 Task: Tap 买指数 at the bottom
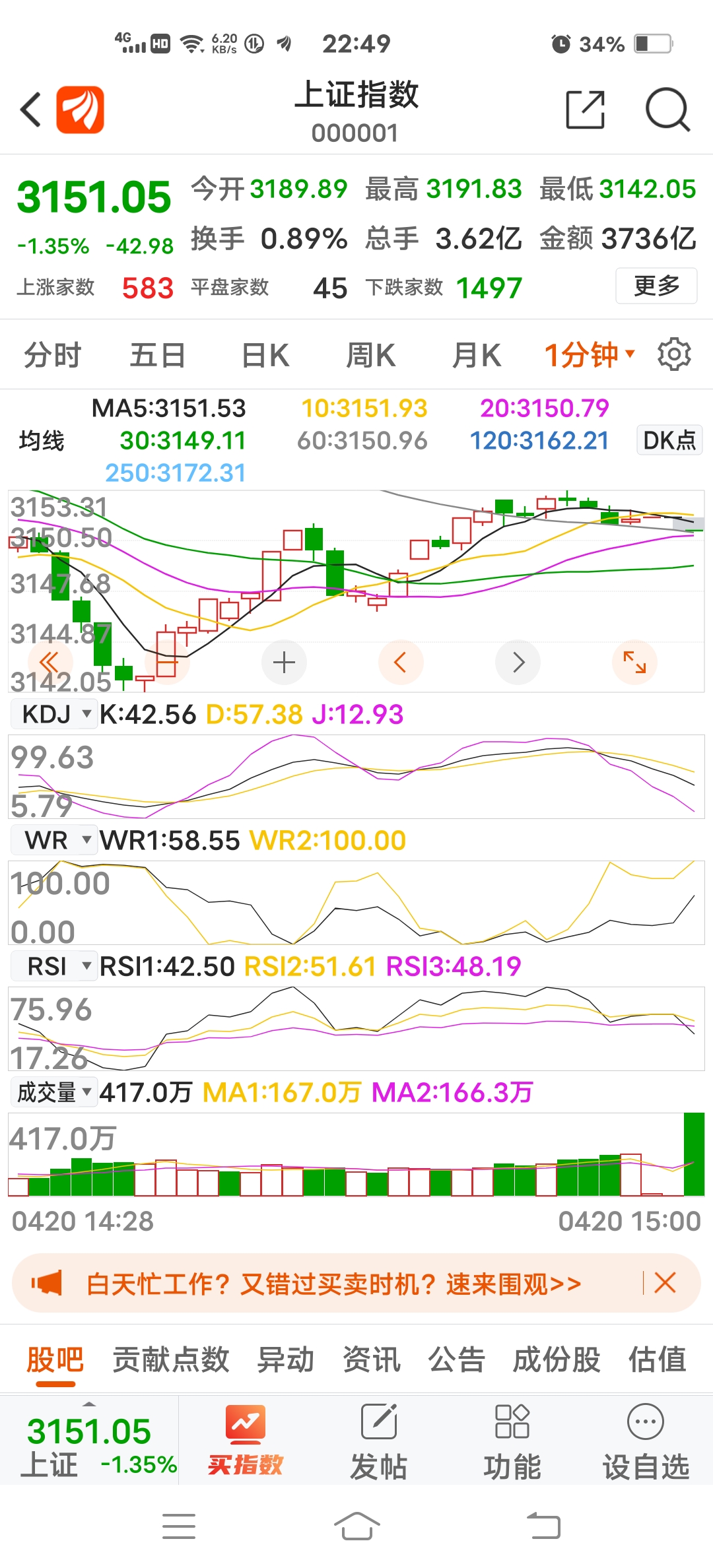click(246, 1441)
